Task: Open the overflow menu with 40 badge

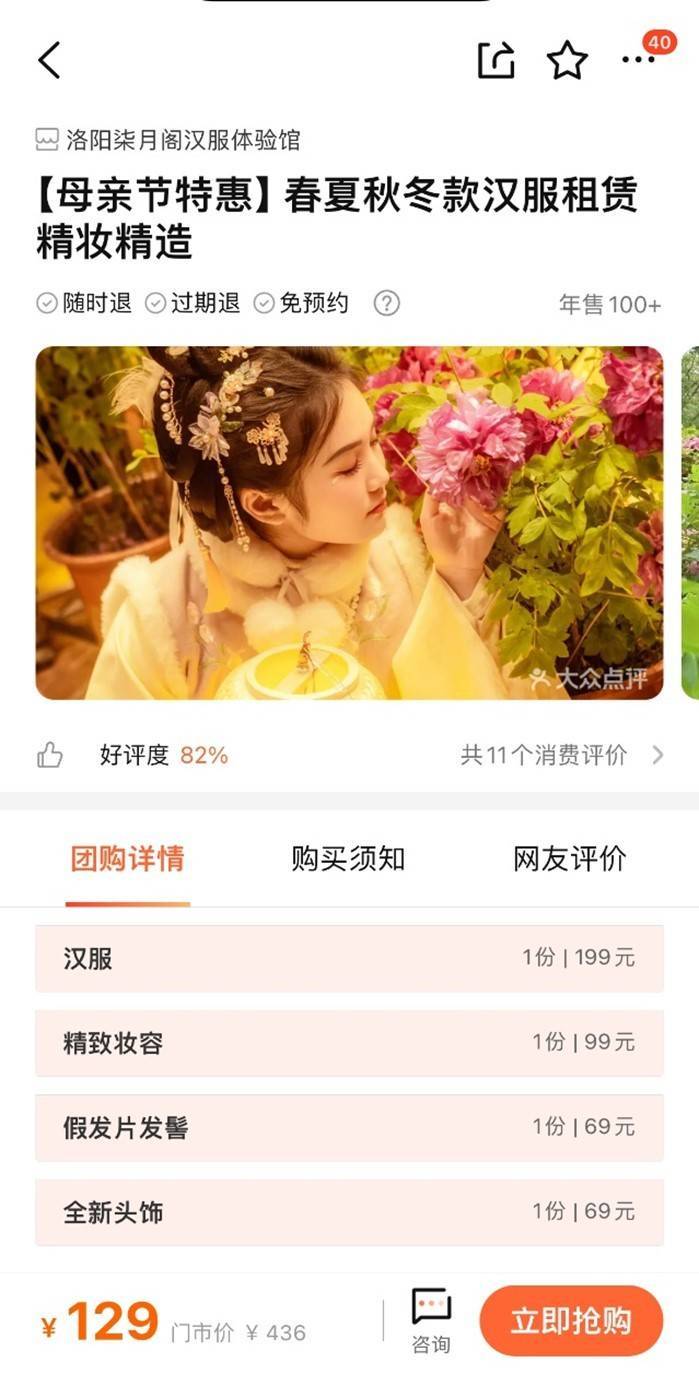Action: point(638,60)
